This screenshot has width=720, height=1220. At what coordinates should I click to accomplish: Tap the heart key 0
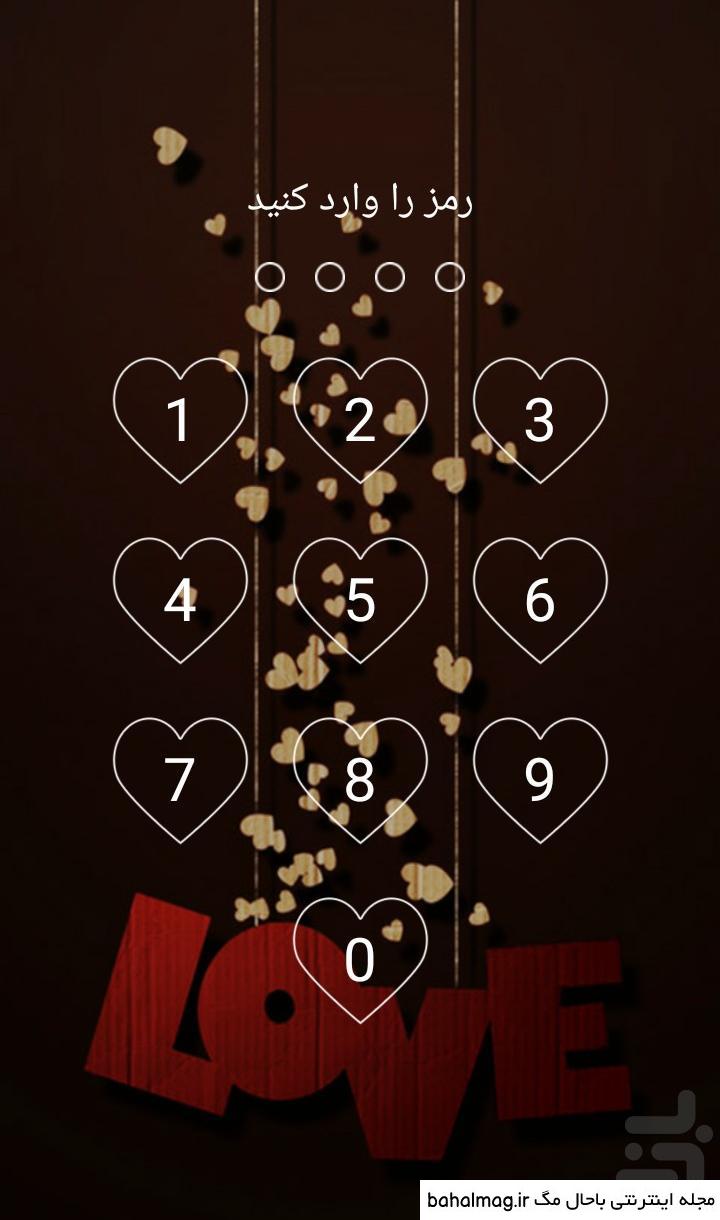[360, 960]
